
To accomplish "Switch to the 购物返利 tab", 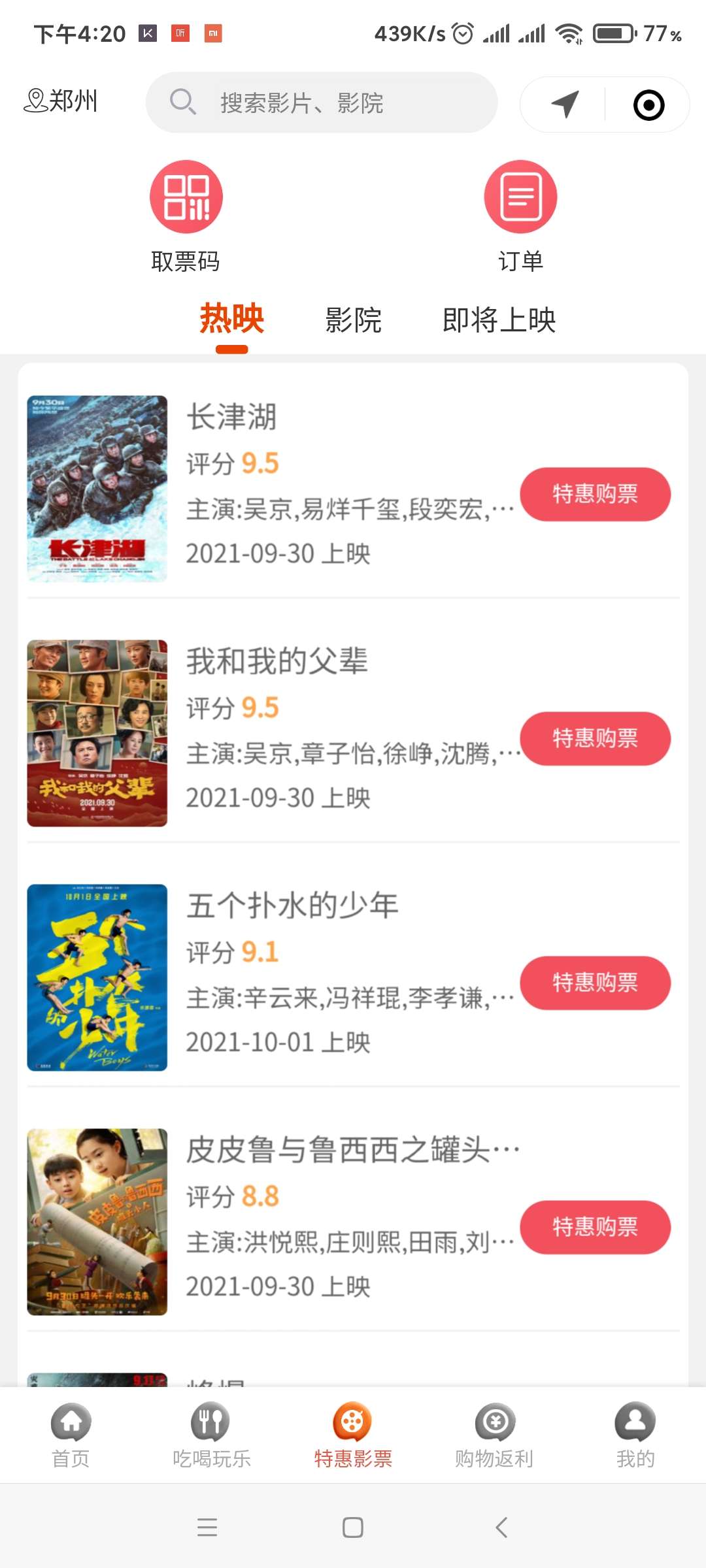I will (494, 1435).
